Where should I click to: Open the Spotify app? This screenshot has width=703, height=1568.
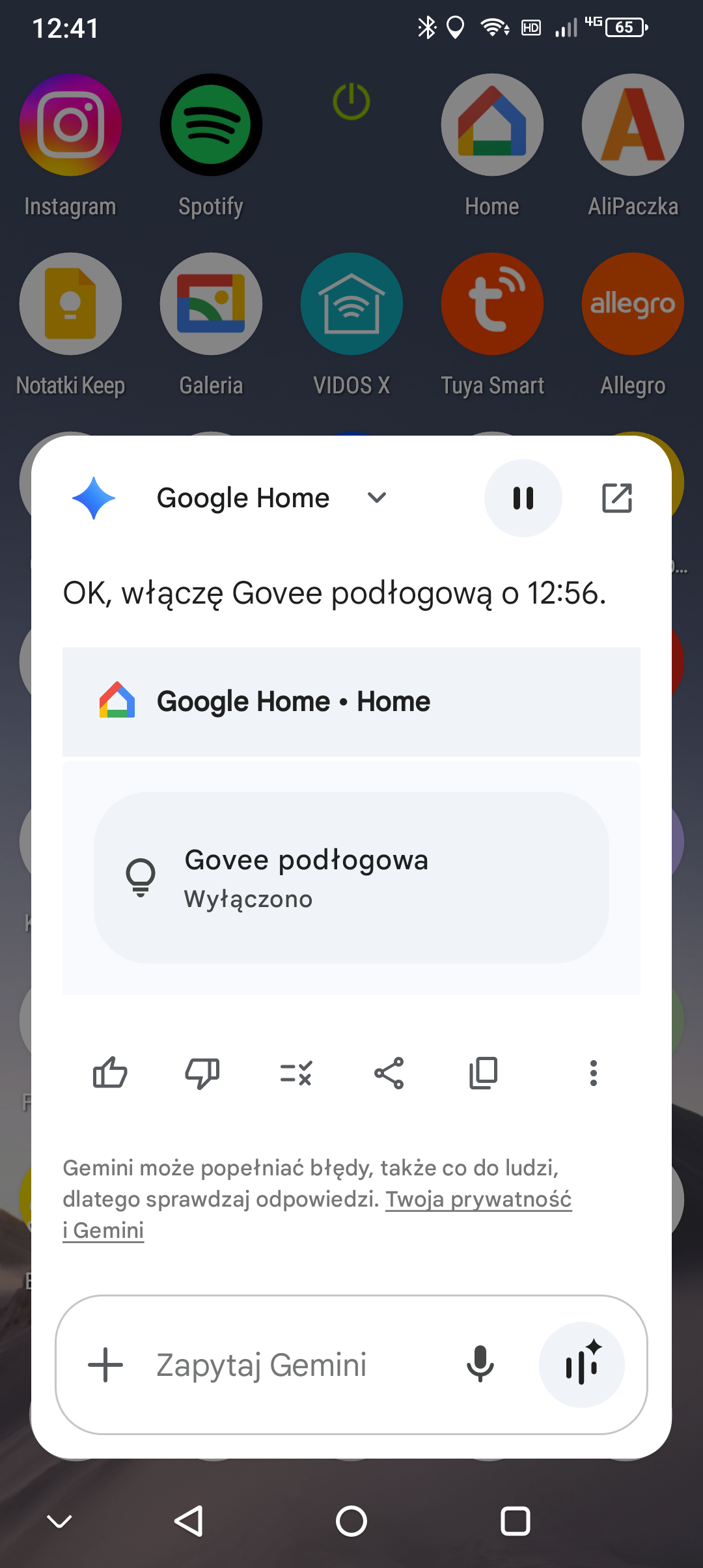[211, 125]
